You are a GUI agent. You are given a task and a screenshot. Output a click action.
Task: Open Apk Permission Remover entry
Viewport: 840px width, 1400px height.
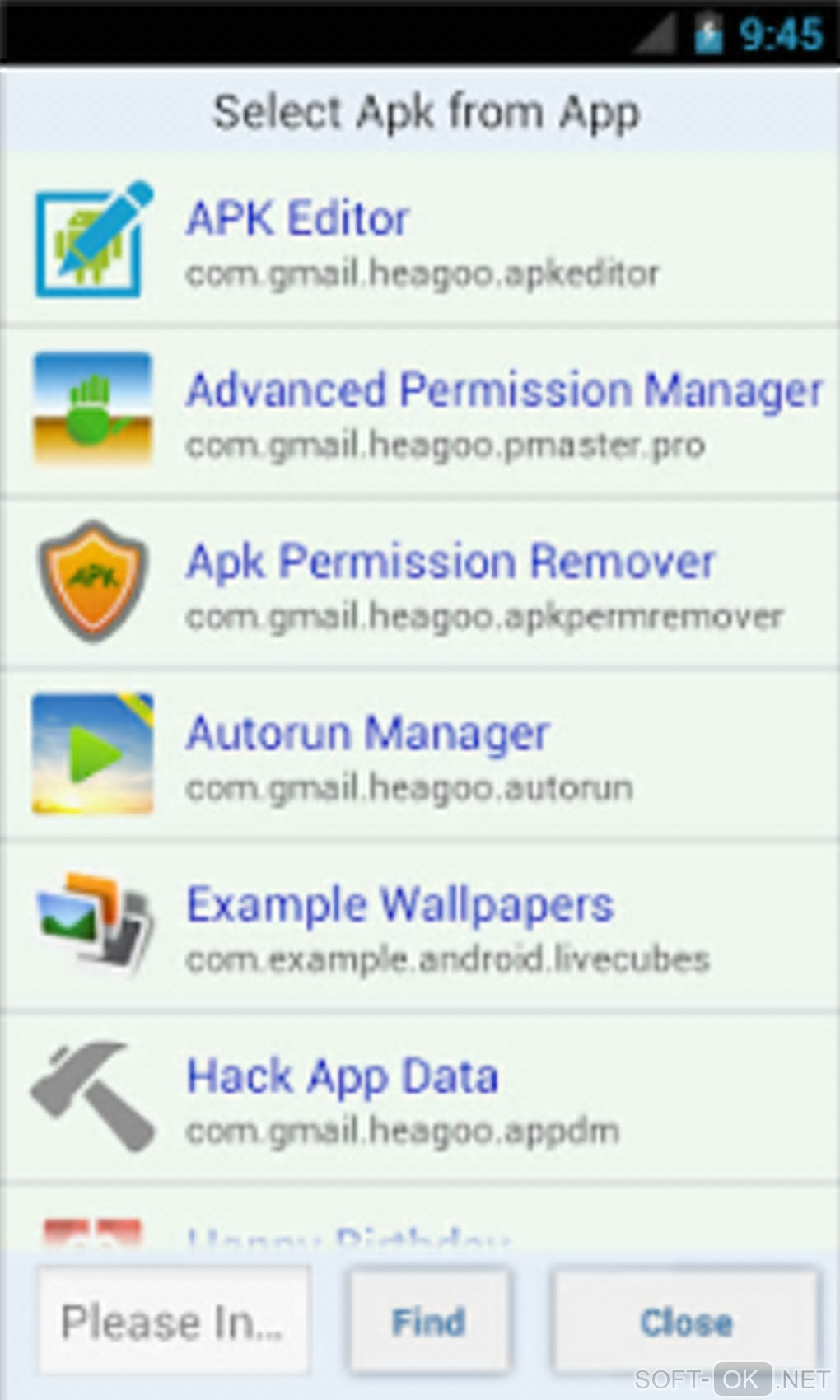(x=420, y=583)
